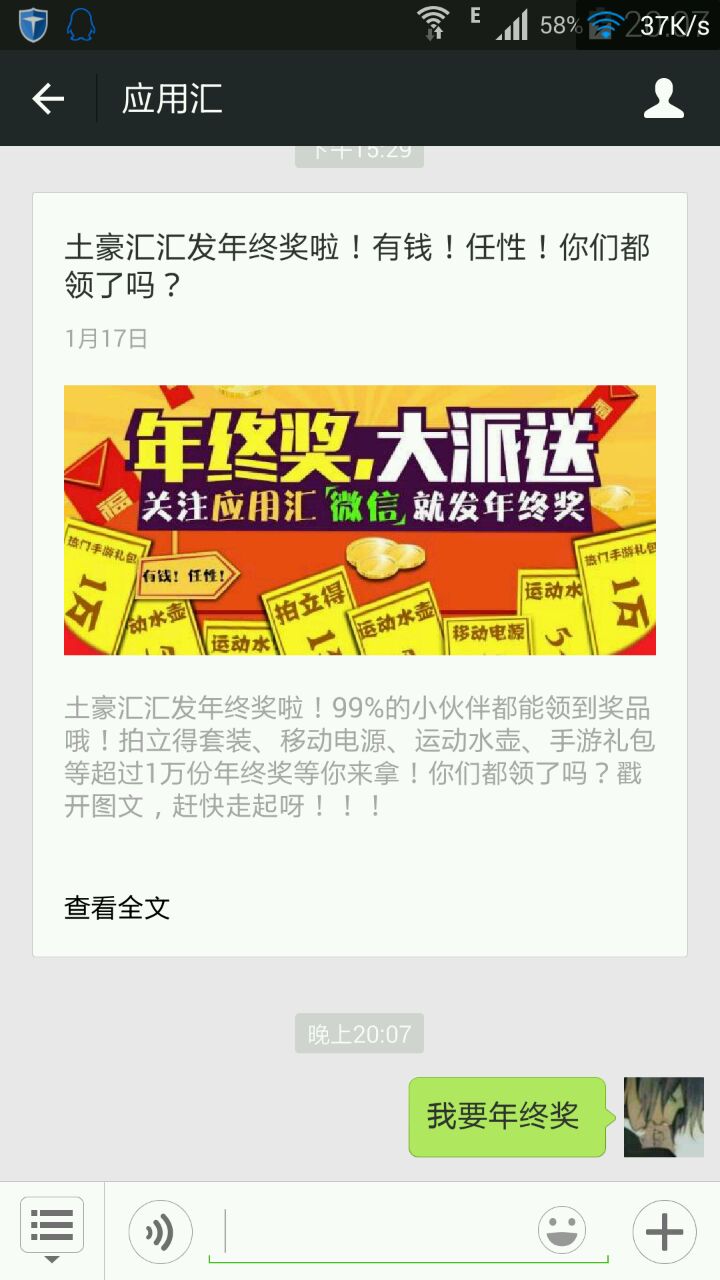Go back using the arrow icon
Viewport: 720px width, 1280px height.
click(48, 98)
